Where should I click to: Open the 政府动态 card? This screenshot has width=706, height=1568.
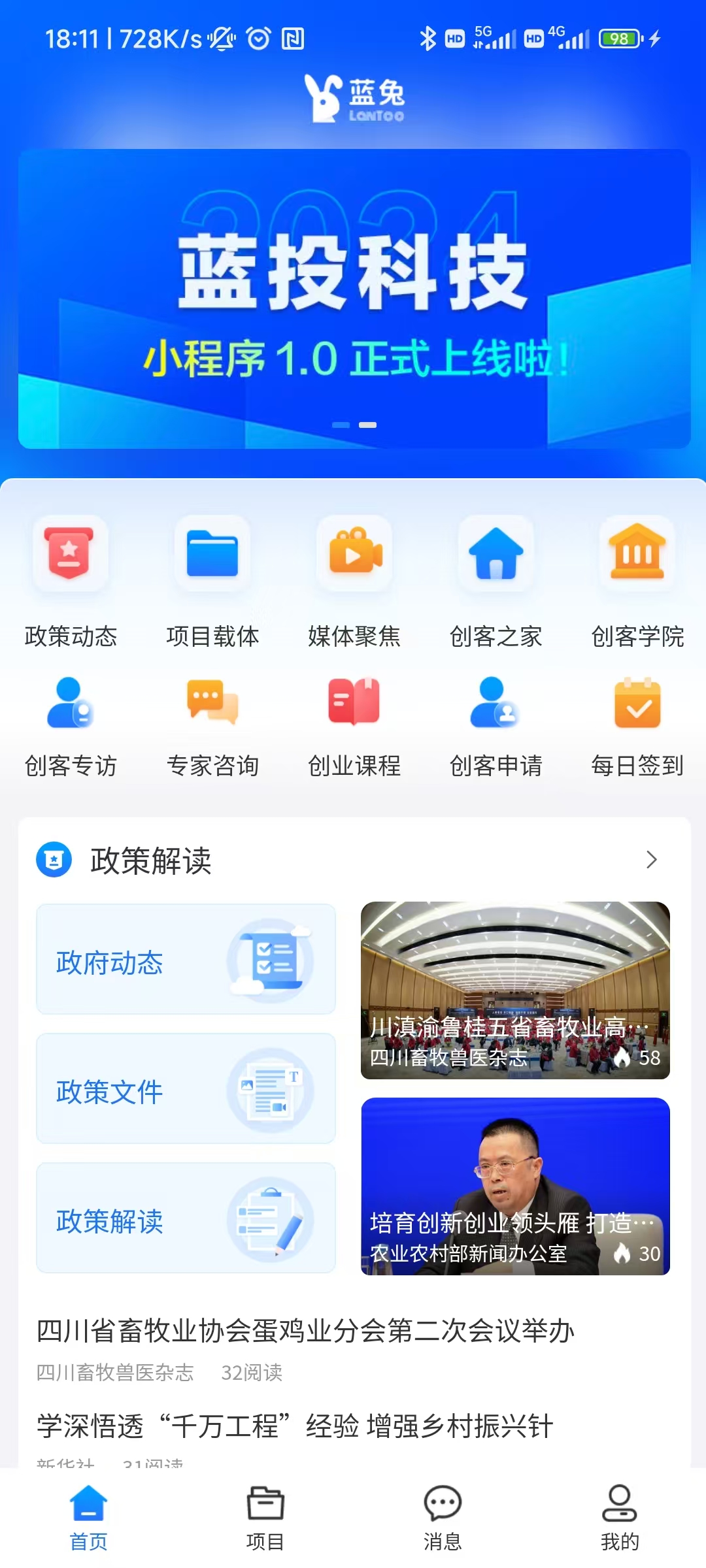click(186, 959)
